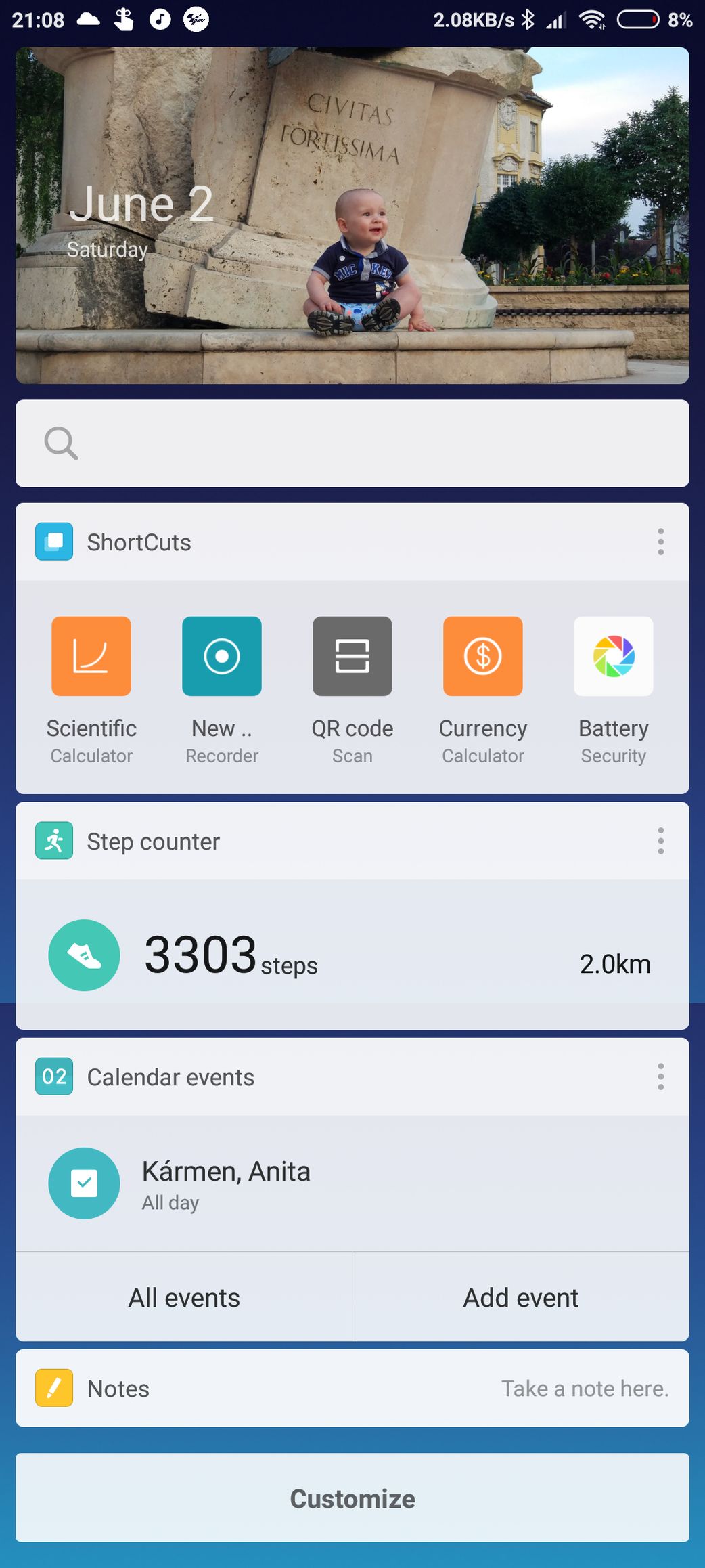Show All events
Image resolution: width=705 pixels, height=1568 pixels.
184,1297
